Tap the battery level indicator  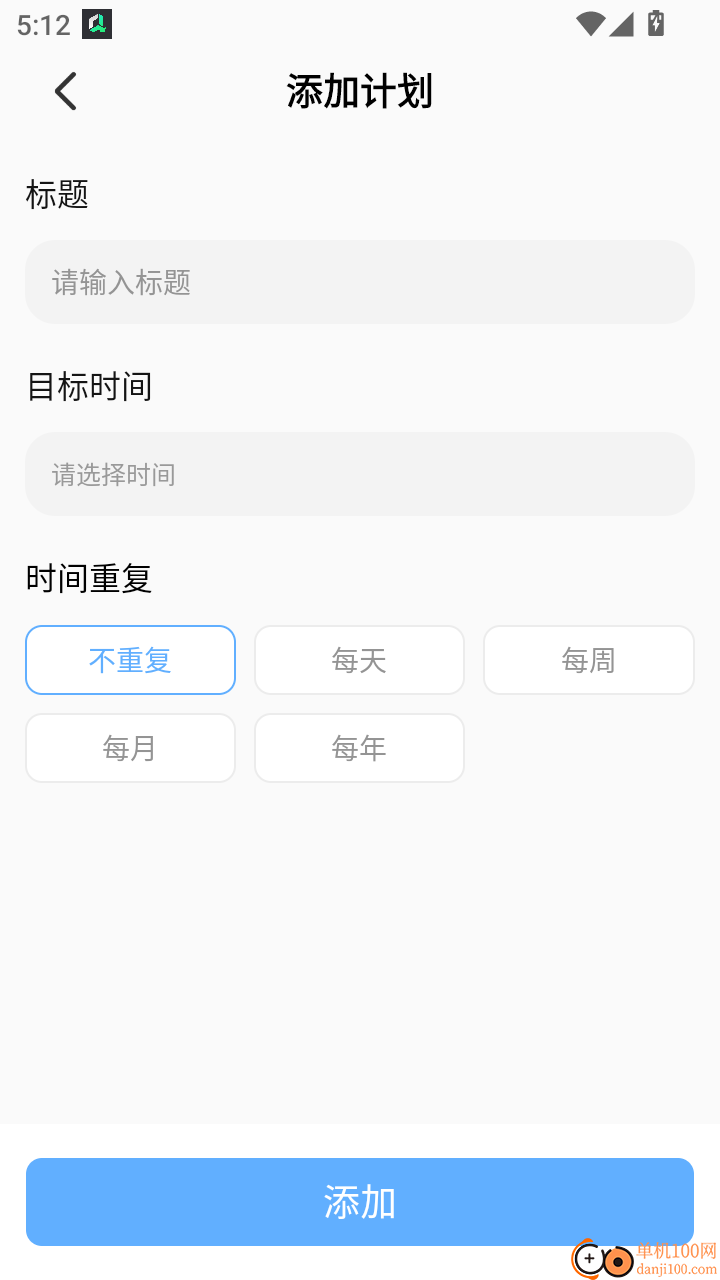point(656,24)
